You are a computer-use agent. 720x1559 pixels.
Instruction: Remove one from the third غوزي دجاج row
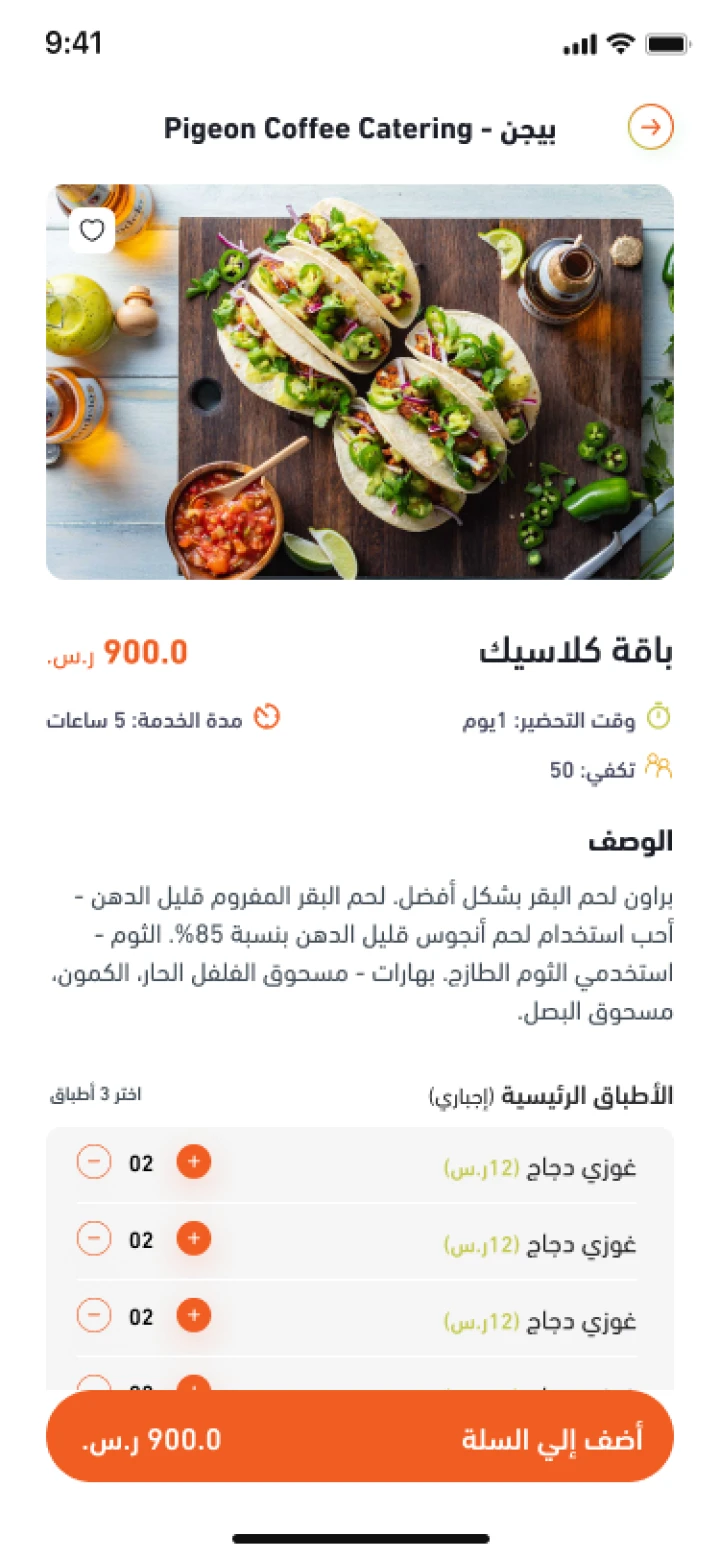click(x=94, y=1315)
